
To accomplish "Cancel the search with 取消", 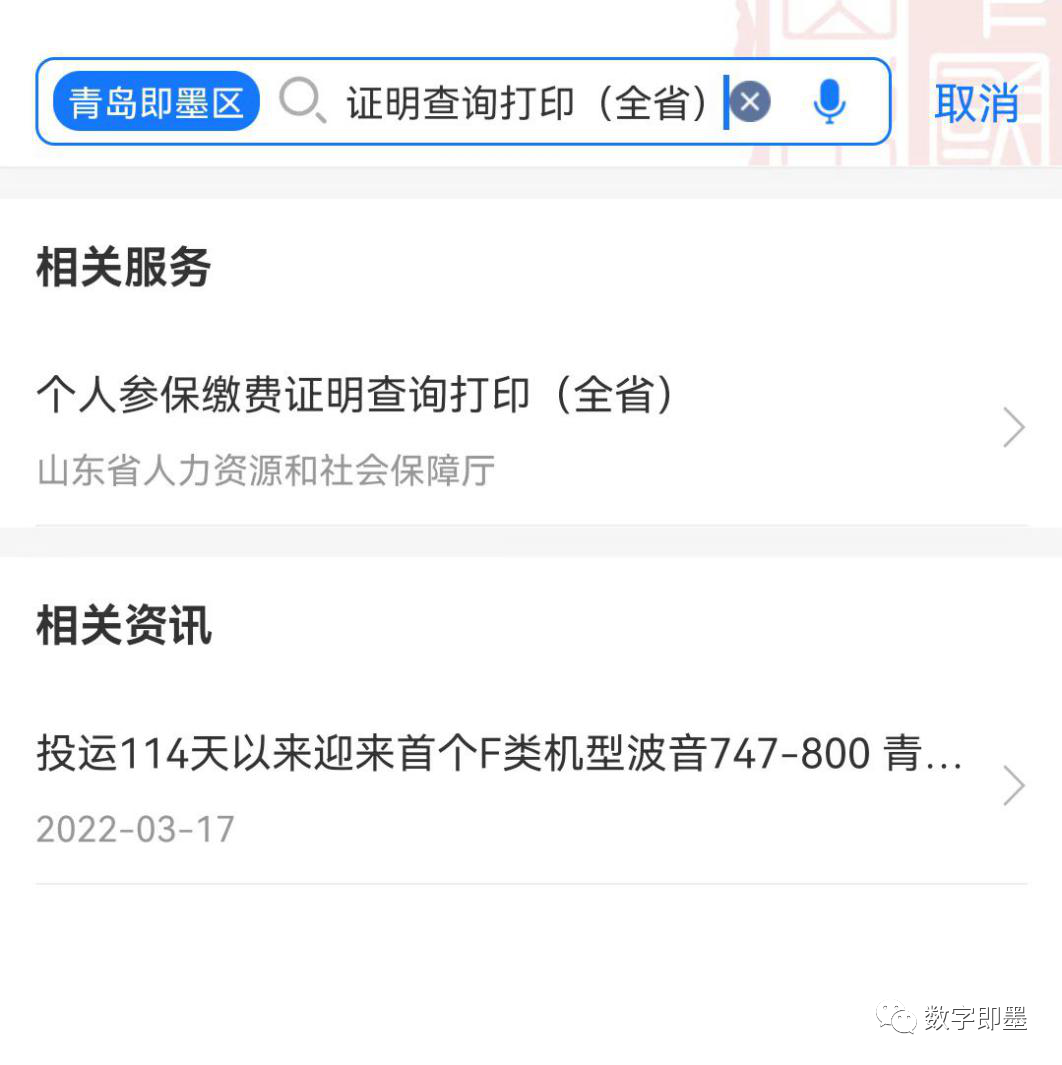I will click(976, 103).
